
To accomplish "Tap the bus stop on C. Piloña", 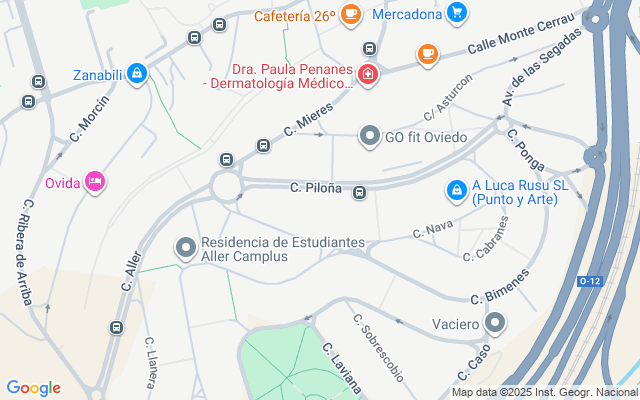I will pos(360,192).
